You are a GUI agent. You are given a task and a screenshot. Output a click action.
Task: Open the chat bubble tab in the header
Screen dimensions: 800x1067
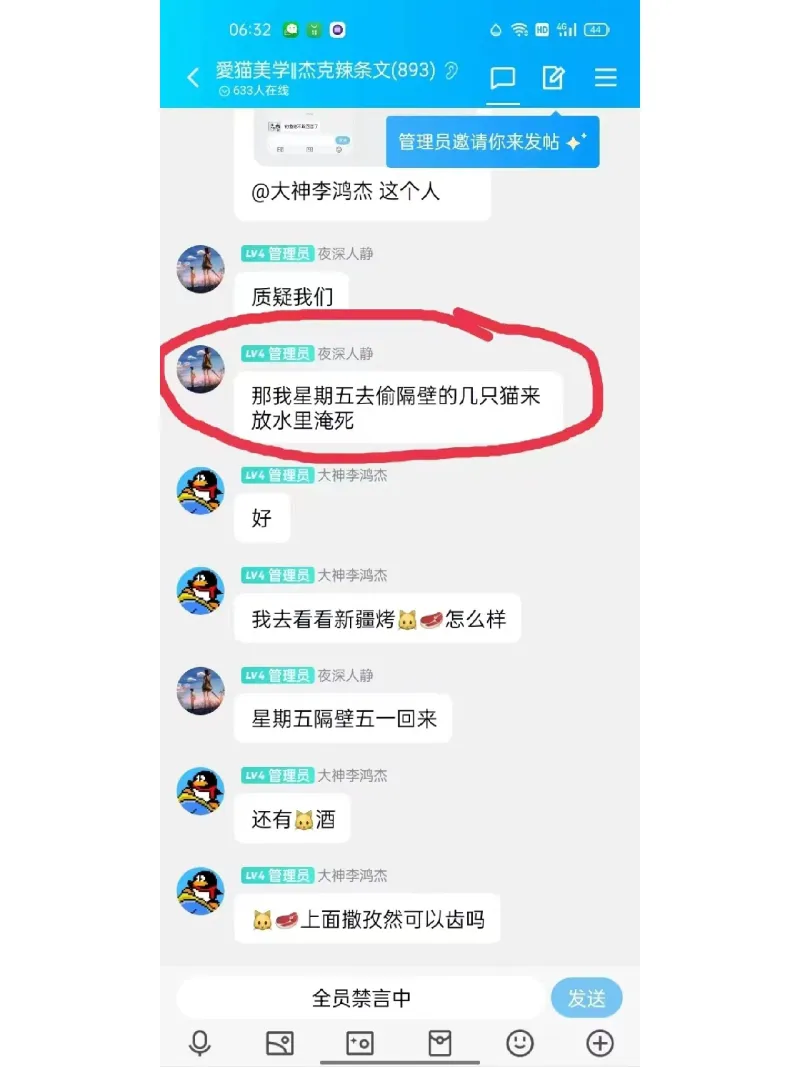coord(503,77)
